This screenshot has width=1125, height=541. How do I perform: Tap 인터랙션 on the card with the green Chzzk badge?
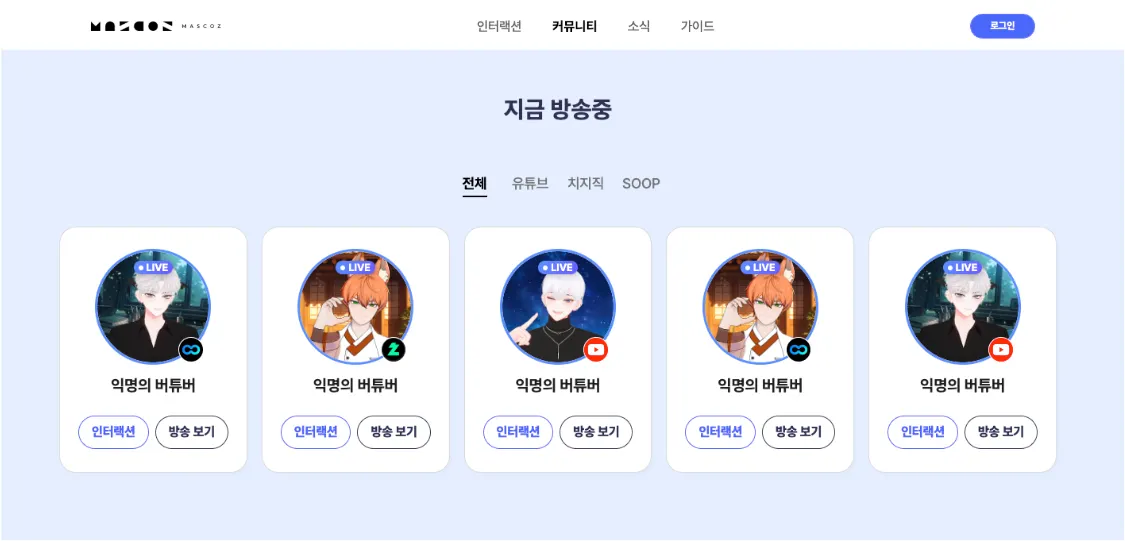pos(316,432)
